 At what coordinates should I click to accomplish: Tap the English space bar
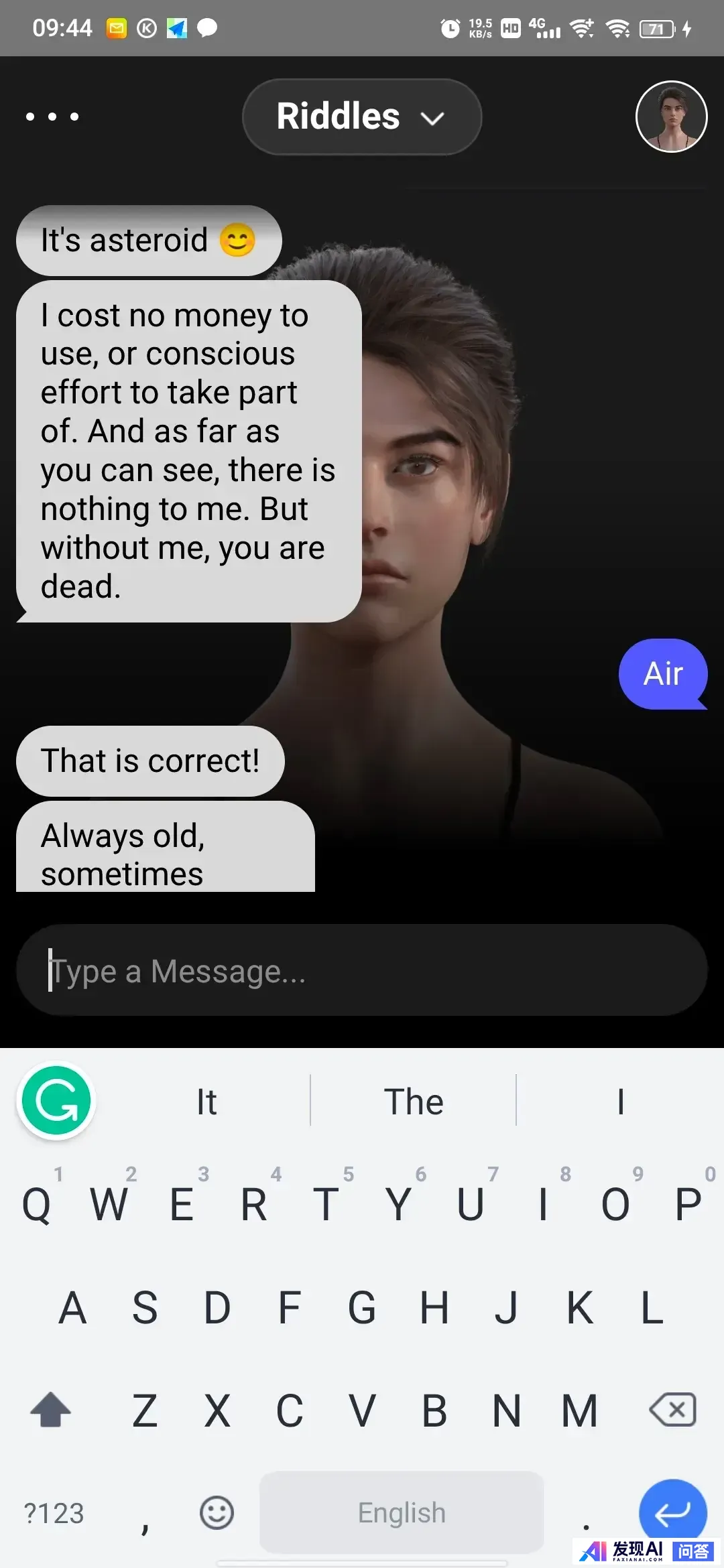click(x=401, y=1513)
